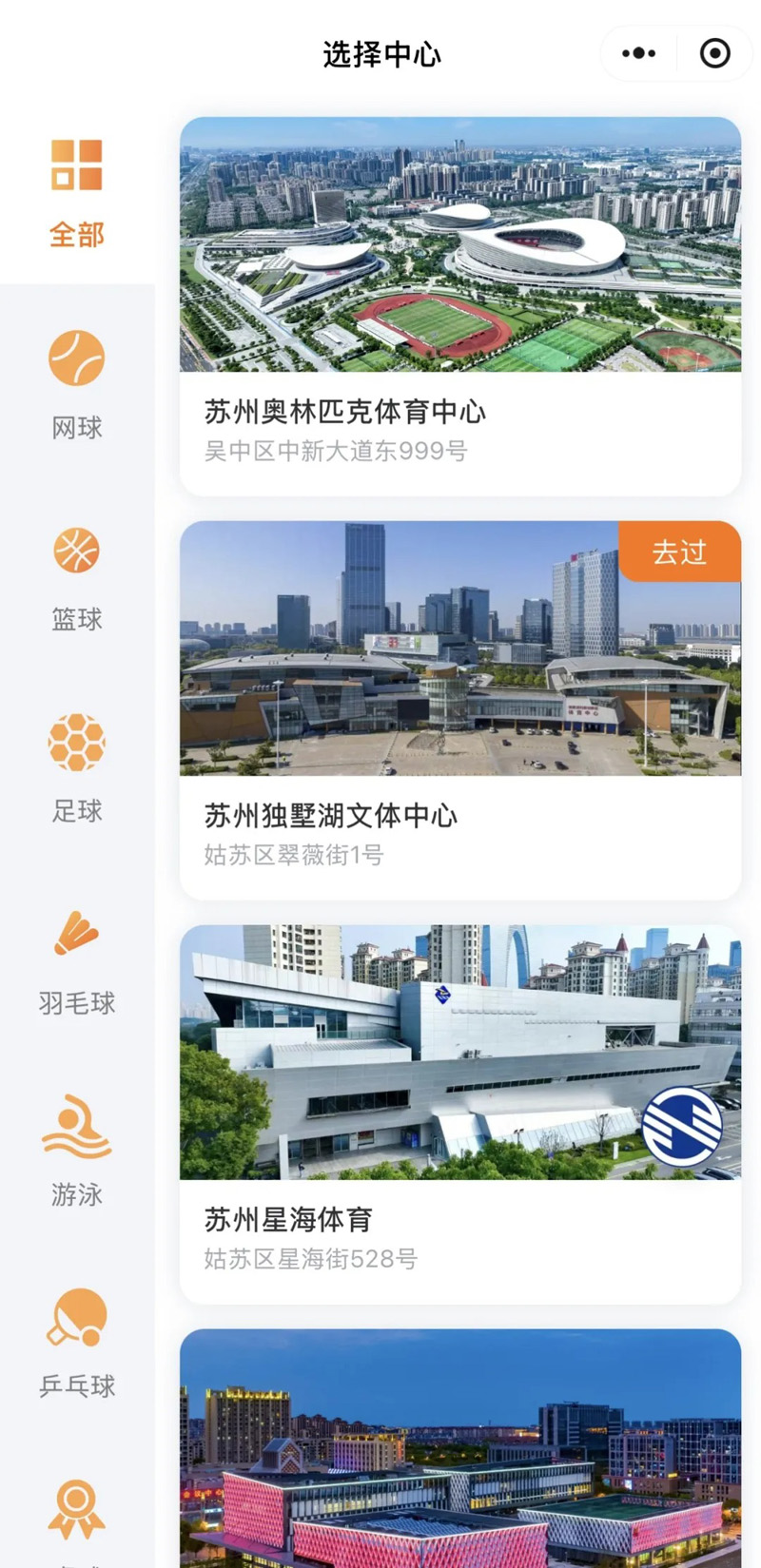Open the 乒乓球 category
This screenshot has height=1568, width=761.
(76, 1343)
